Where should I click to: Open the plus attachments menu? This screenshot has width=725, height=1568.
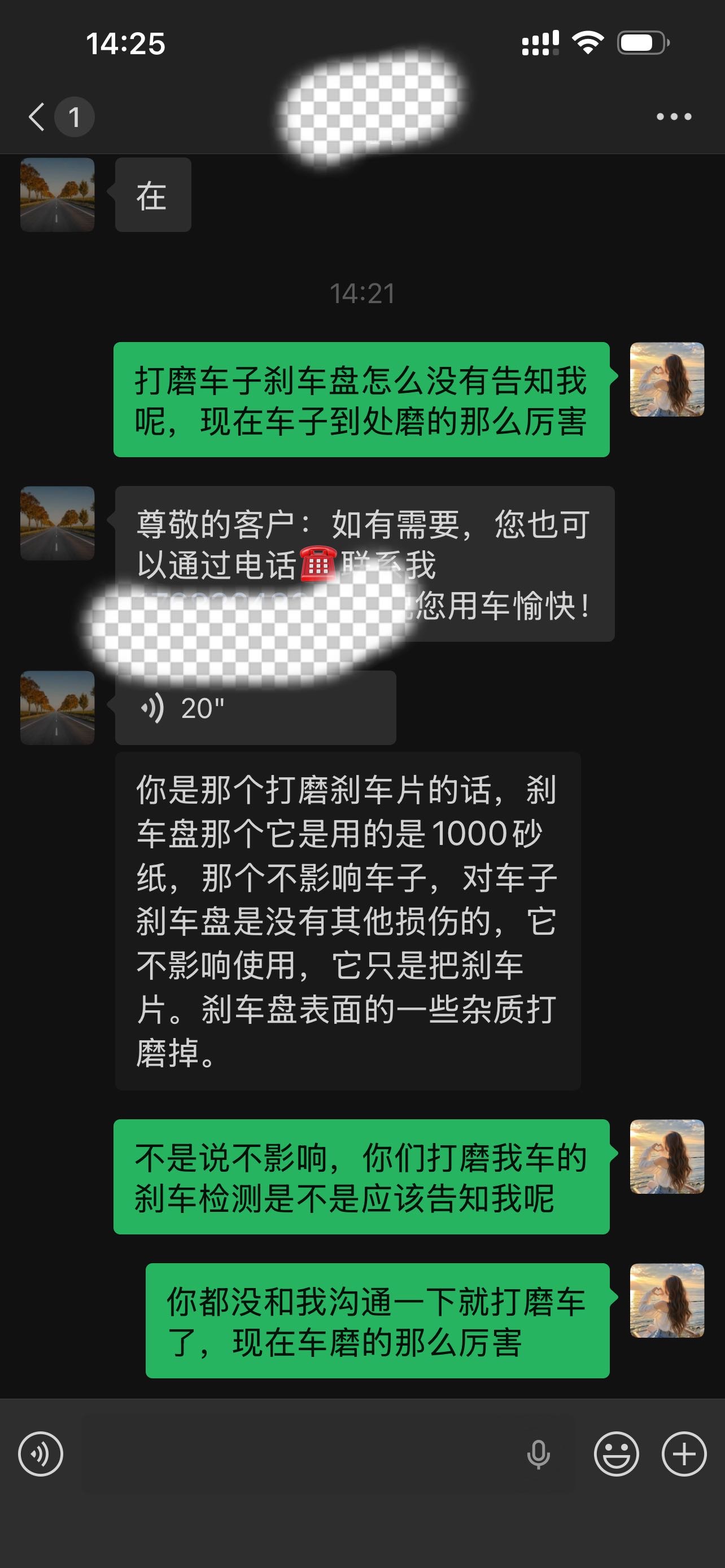[x=684, y=1454]
